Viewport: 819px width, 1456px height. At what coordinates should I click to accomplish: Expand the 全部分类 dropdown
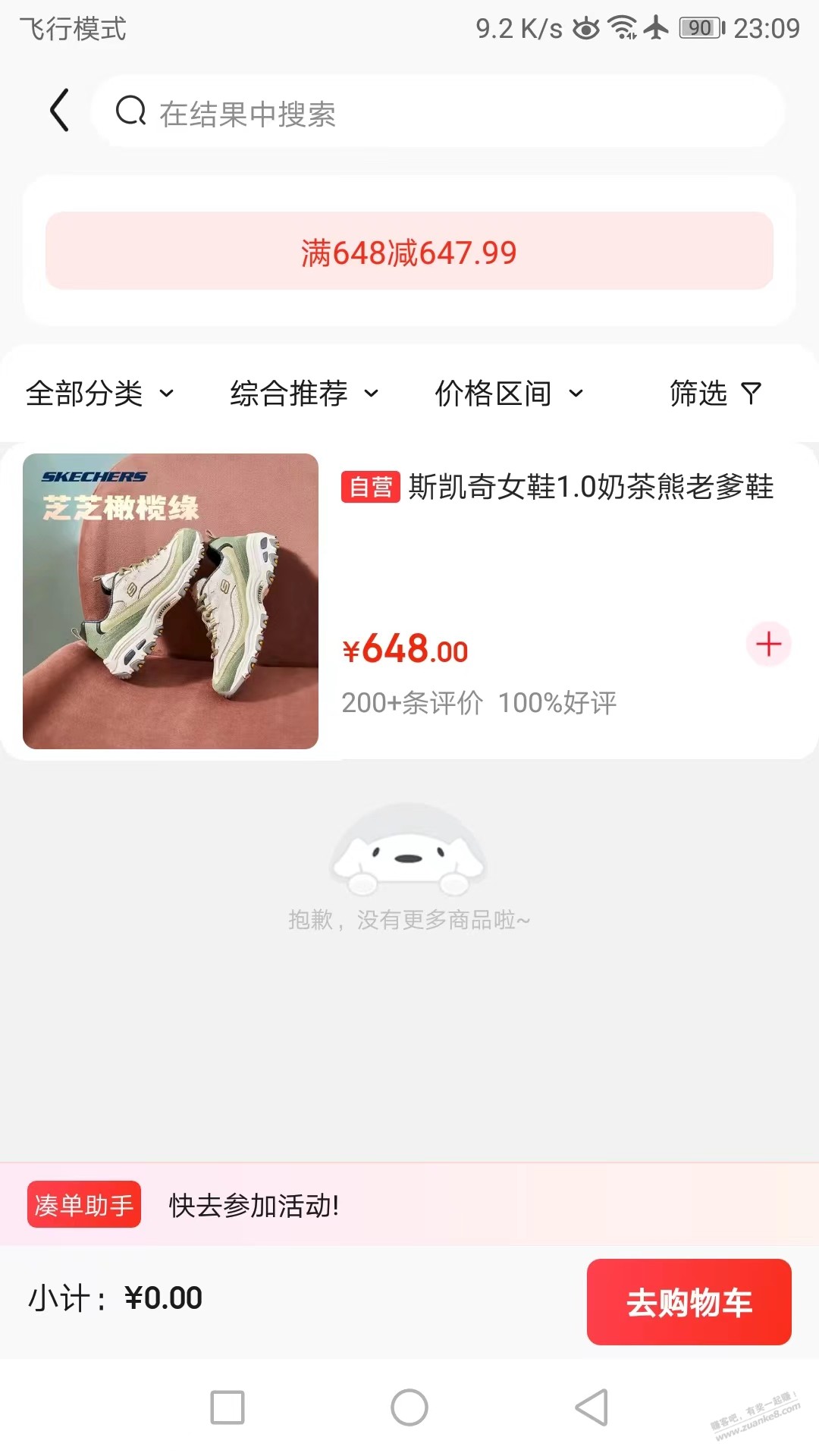pyautogui.click(x=100, y=394)
